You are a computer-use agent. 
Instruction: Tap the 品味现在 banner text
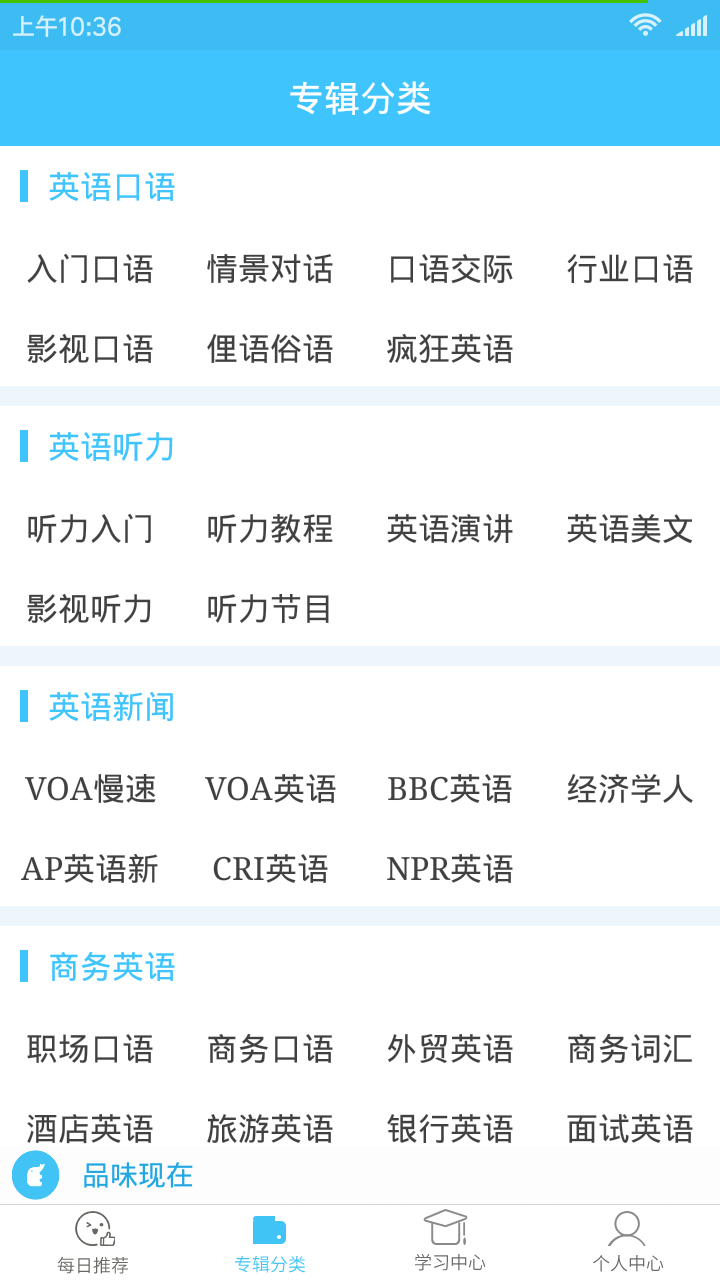pos(138,1175)
